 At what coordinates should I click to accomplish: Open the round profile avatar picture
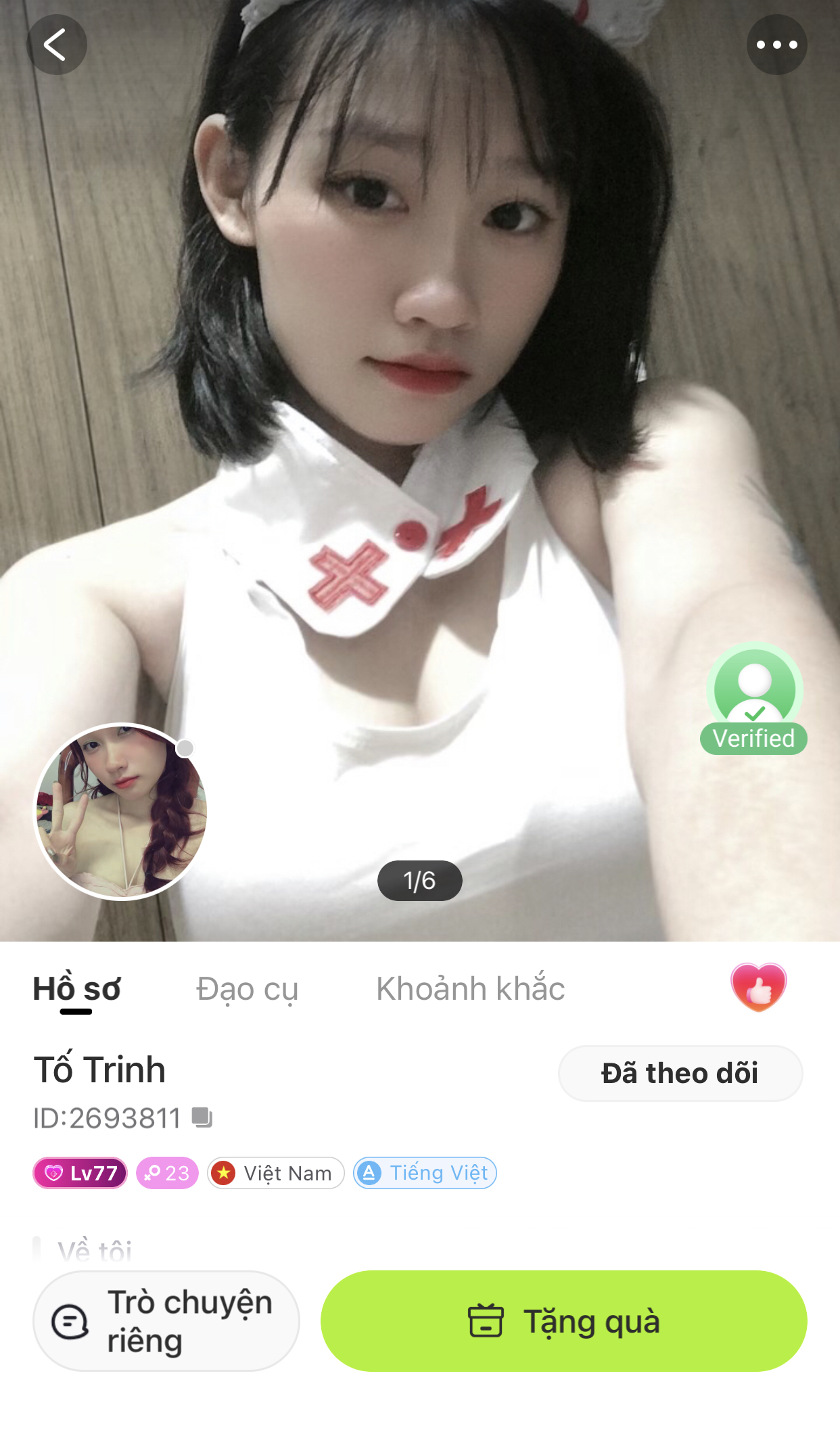(121, 811)
